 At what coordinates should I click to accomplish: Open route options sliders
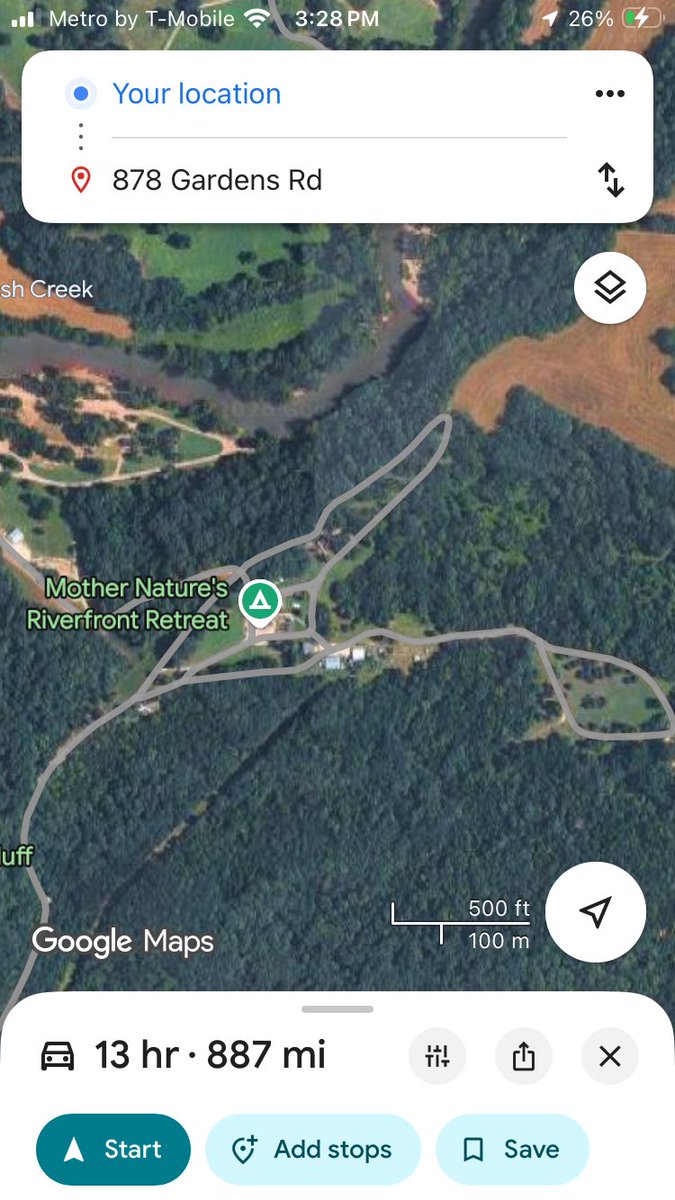438,1056
